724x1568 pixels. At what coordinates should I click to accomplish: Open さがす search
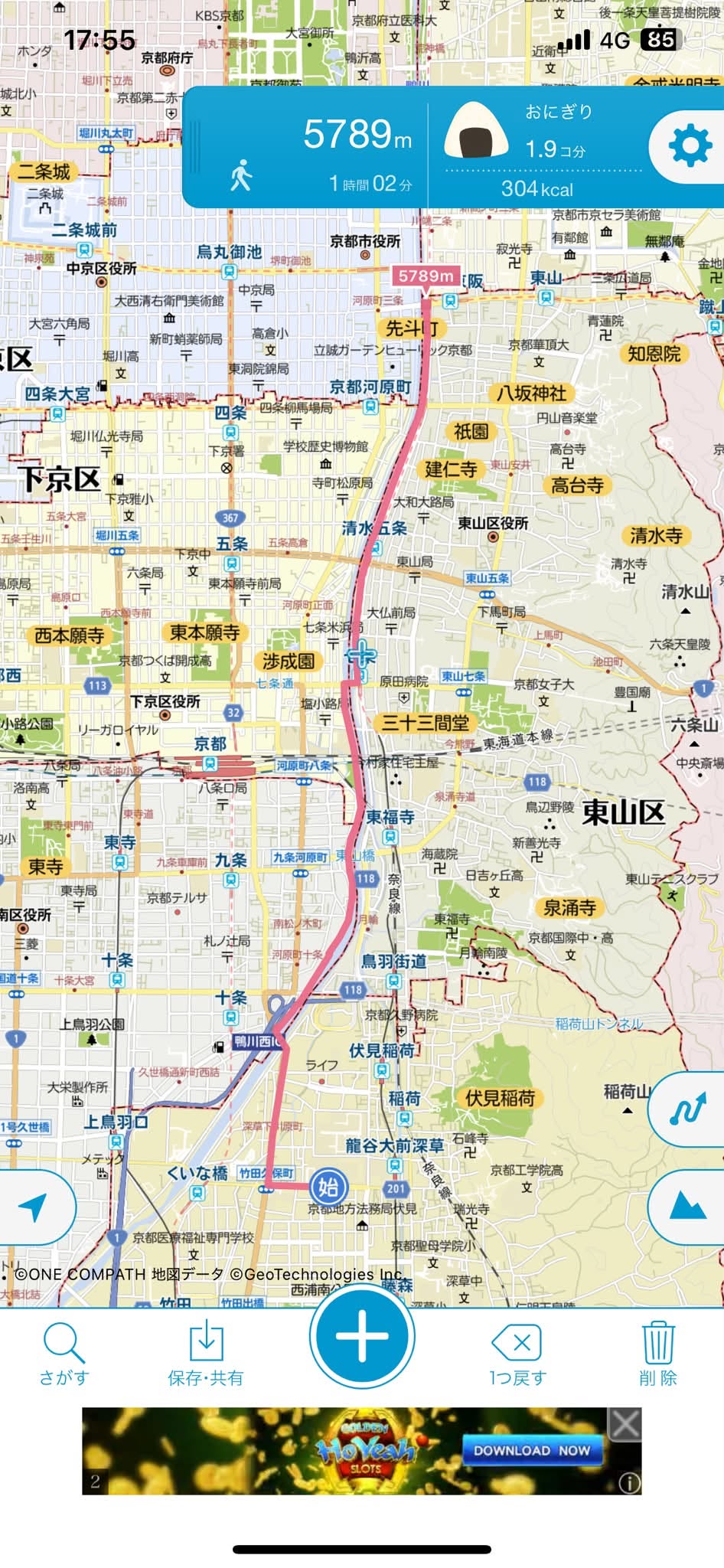coord(64,1354)
